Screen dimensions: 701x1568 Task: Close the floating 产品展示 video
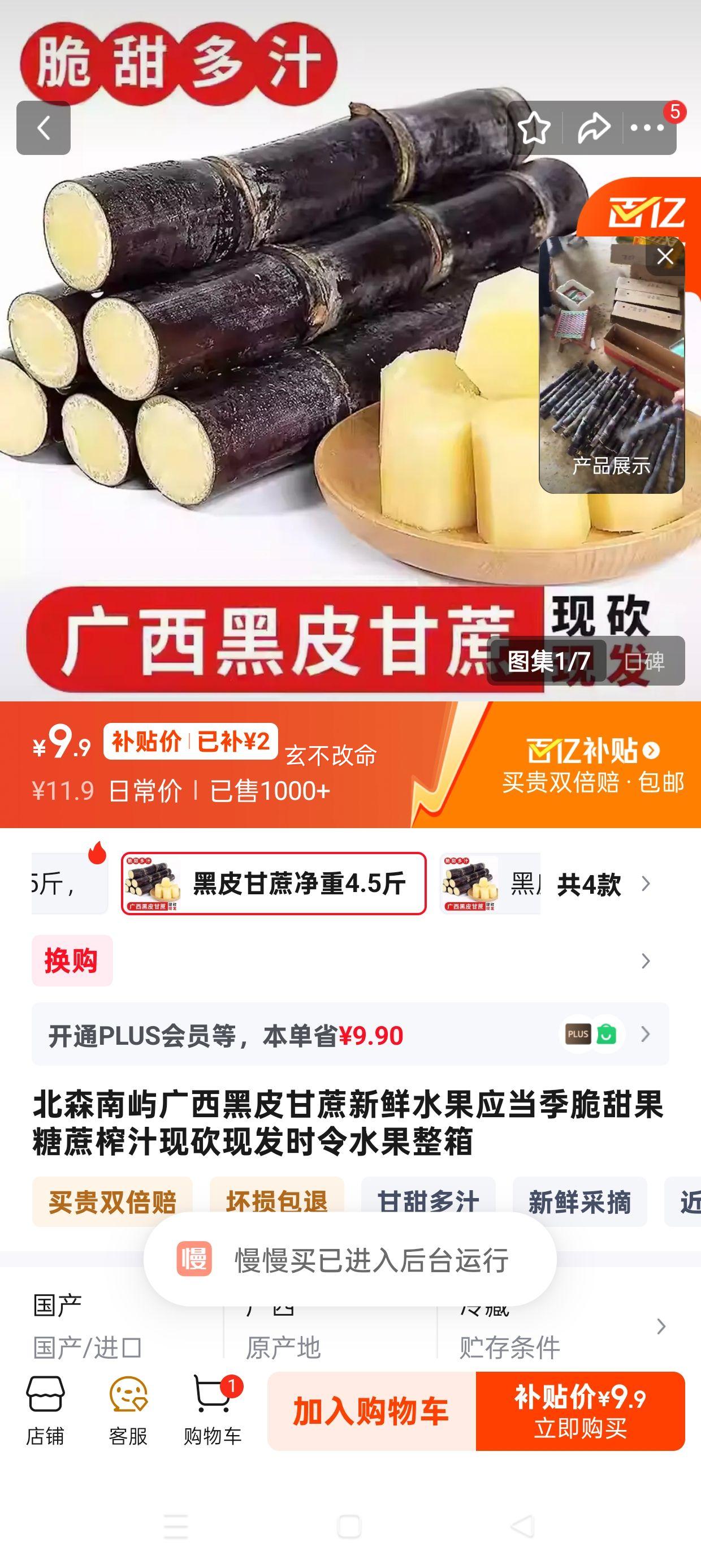pos(665,256)
